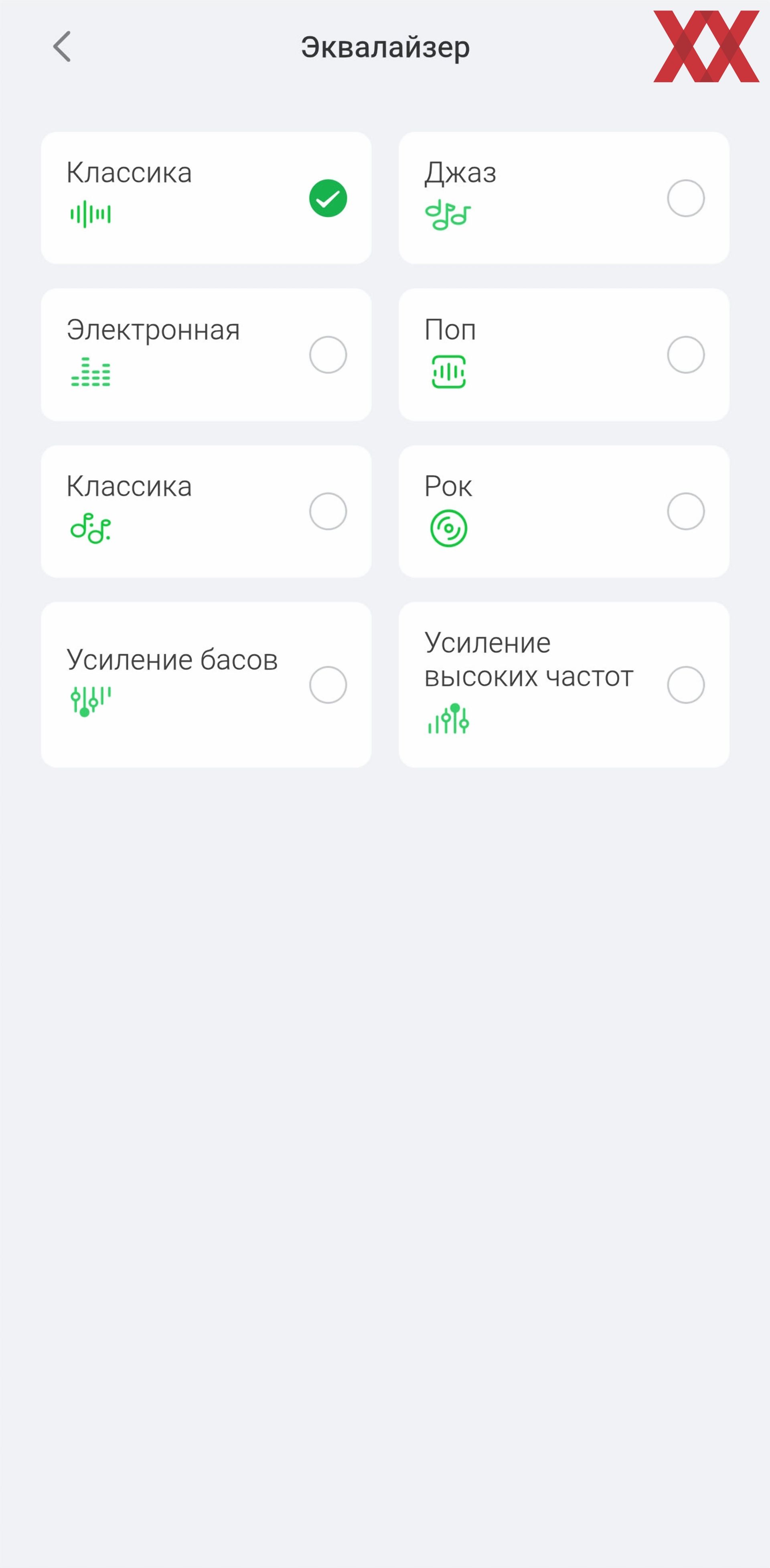Go back from the Эквалайзер screen
Viewport: 770px width, 1568px height.
click(x=62, y=46)
